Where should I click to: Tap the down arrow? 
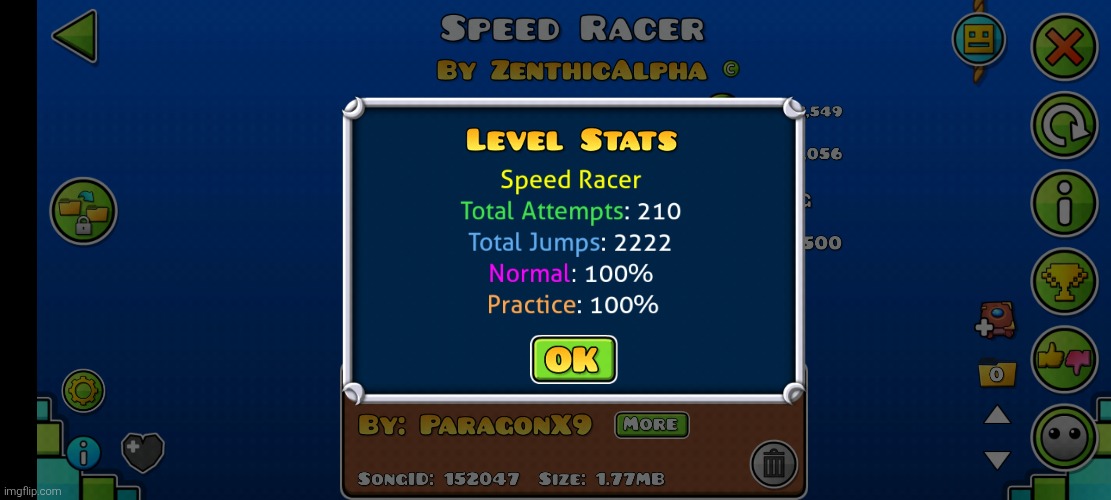tap(997, 460)
